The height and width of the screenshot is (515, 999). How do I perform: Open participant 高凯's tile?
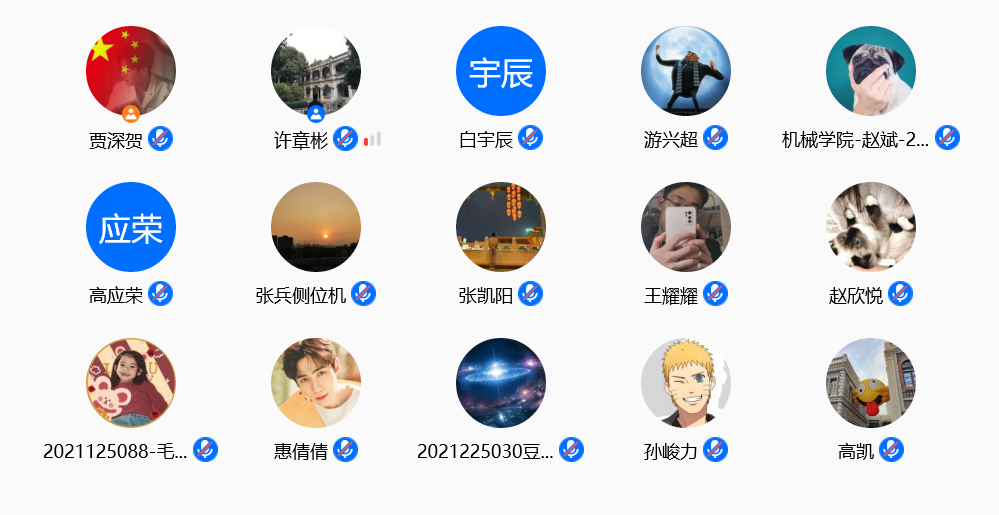click(871, 383)
